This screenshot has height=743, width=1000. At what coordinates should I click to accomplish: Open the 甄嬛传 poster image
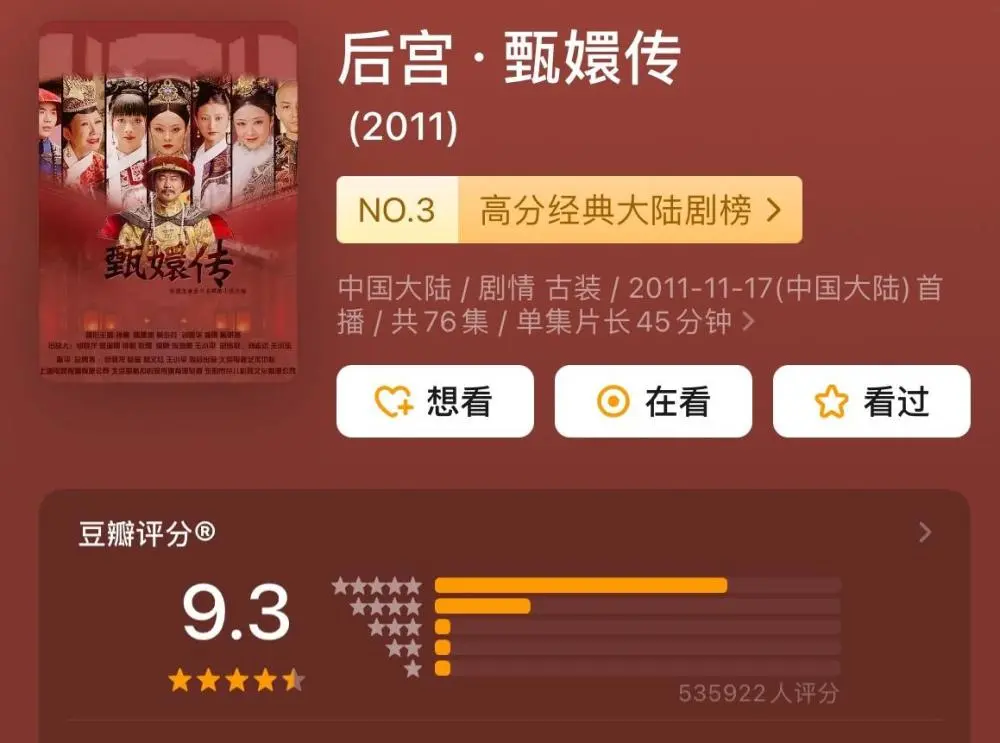(x=168, y=200)
